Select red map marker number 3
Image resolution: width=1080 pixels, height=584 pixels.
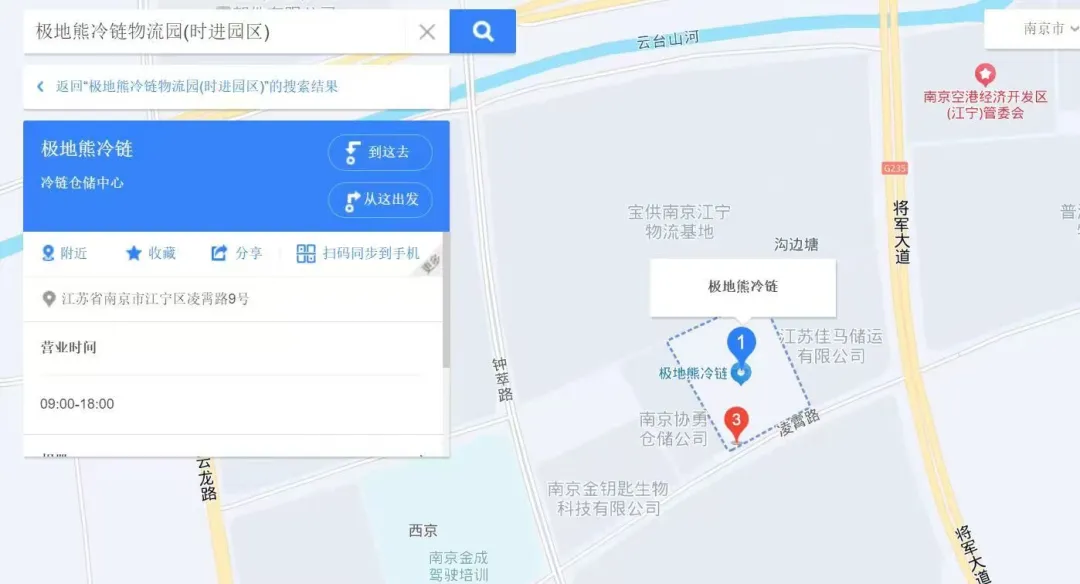[x=737, y=422]
